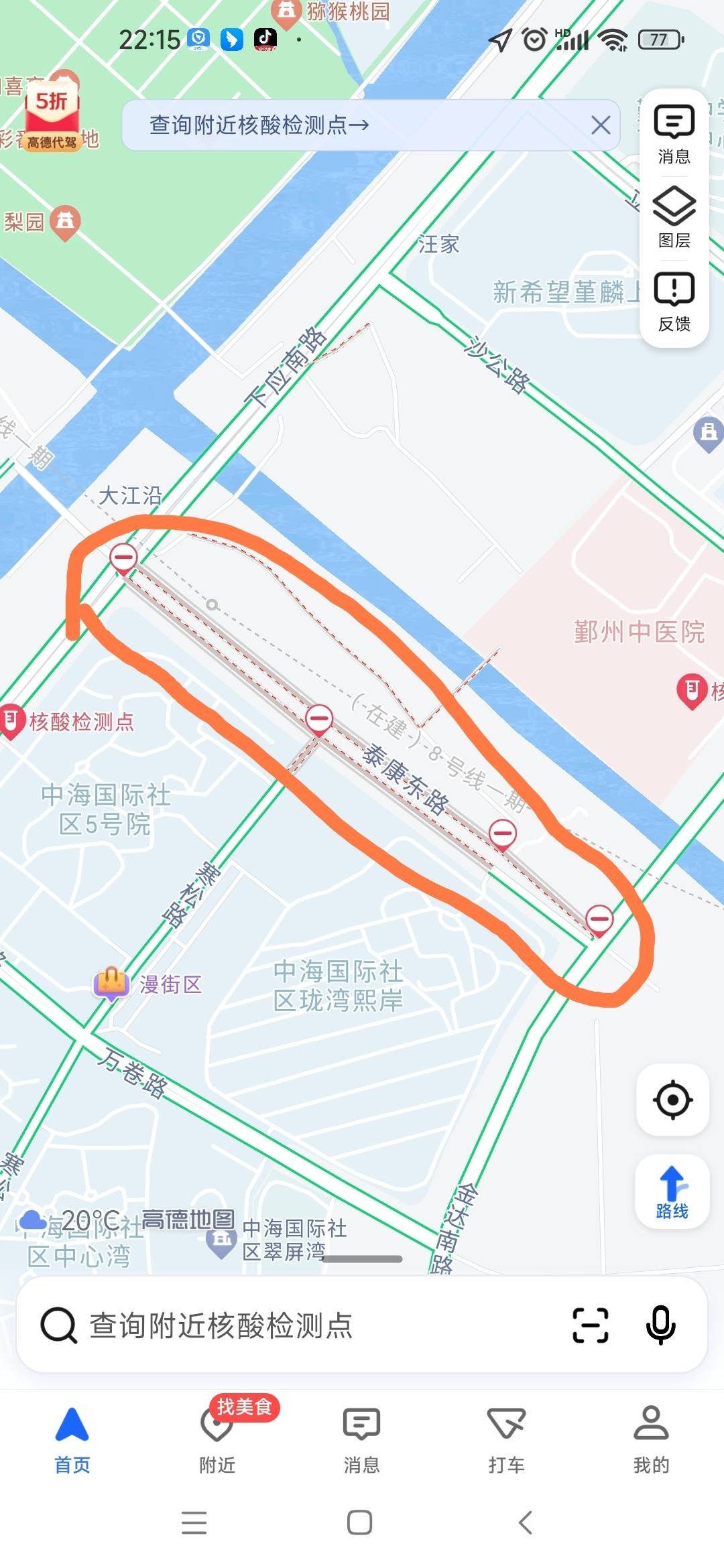This screenshot has height=1568, width=724.
Task: Switch to the 首页 tab
Action: [72, 1439]
